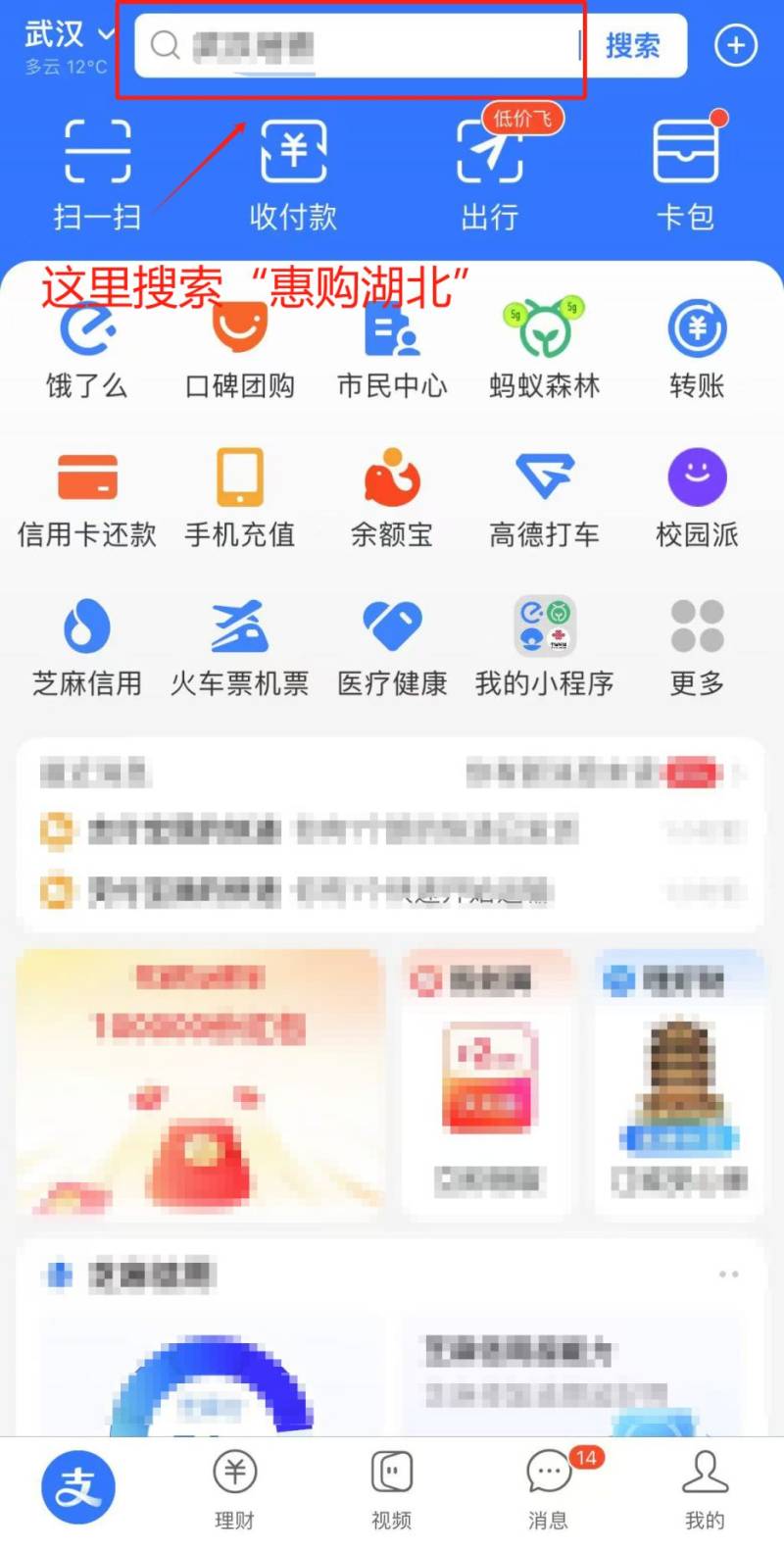This screenshot has width=784, height=1551.
Task: Select 手机充值 top-up
Action: [x=240, y=498]
